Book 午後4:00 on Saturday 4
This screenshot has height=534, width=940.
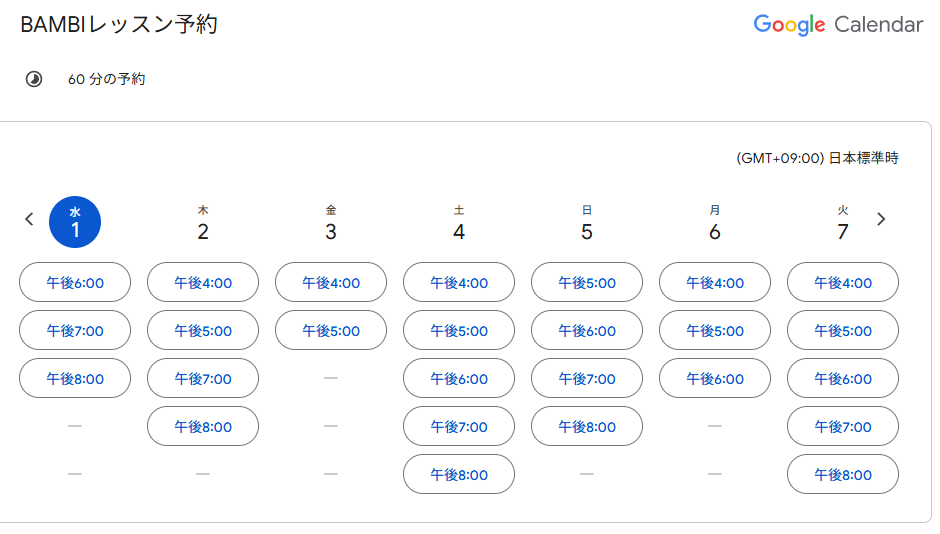click(459, 283)
